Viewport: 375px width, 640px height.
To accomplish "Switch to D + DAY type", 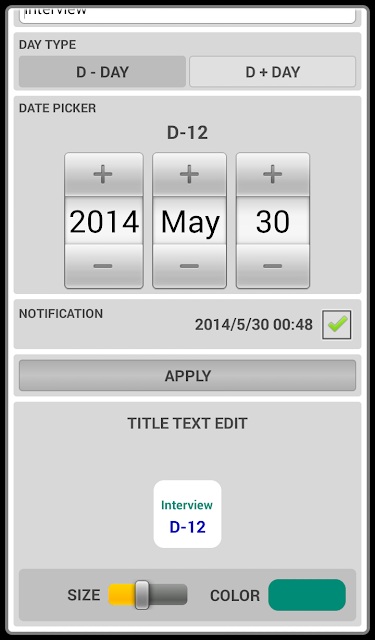I will (273, 72).
